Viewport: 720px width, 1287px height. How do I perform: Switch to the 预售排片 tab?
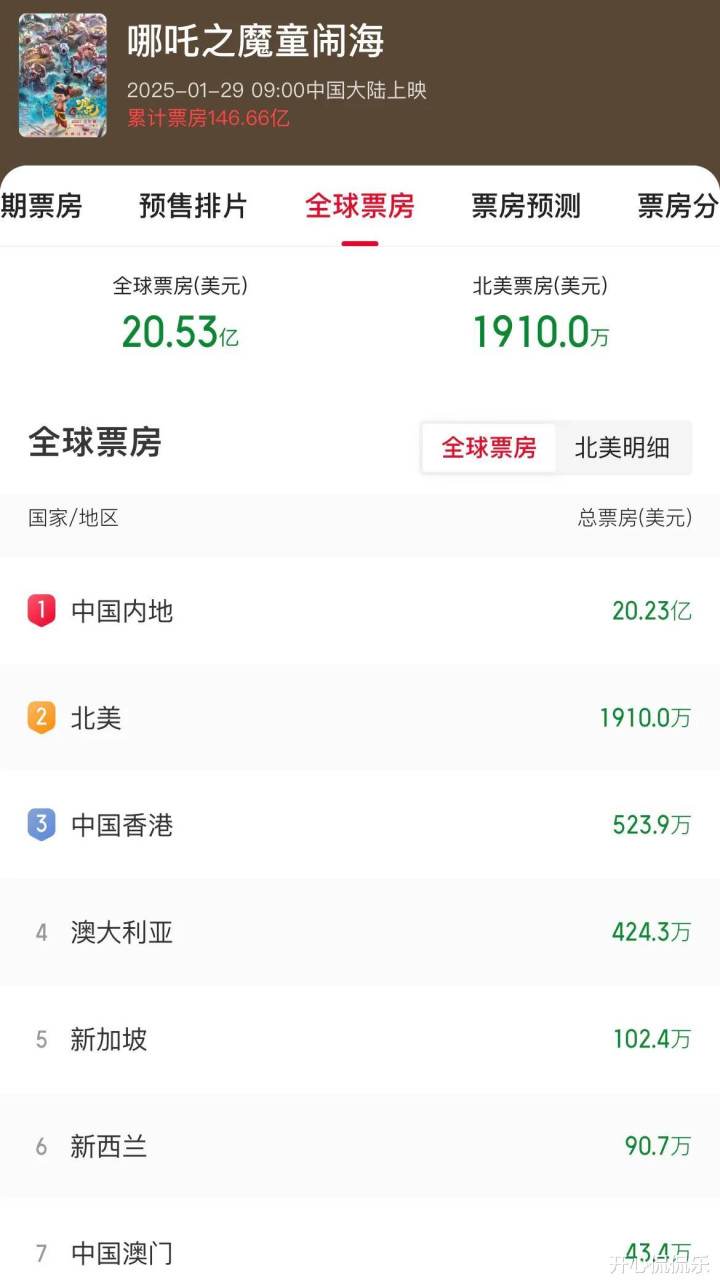pyautogui.click(x=193, y=206)
